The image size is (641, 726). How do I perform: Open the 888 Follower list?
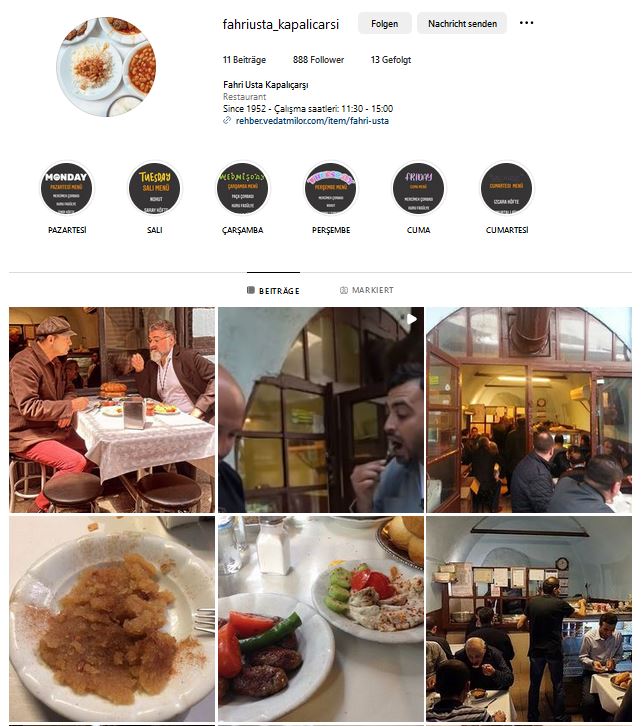318,60
